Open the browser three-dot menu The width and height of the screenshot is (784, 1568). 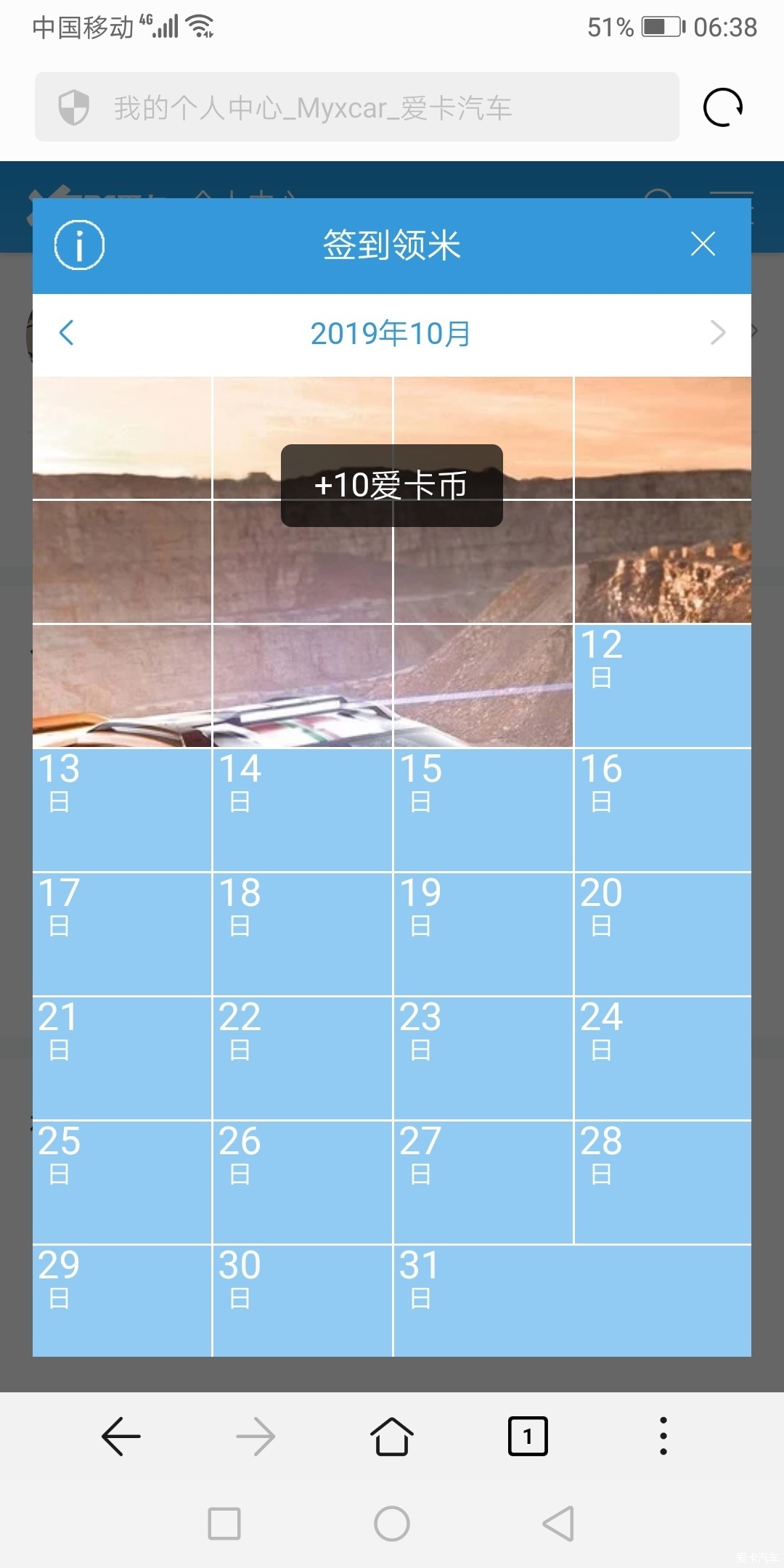663,1436
